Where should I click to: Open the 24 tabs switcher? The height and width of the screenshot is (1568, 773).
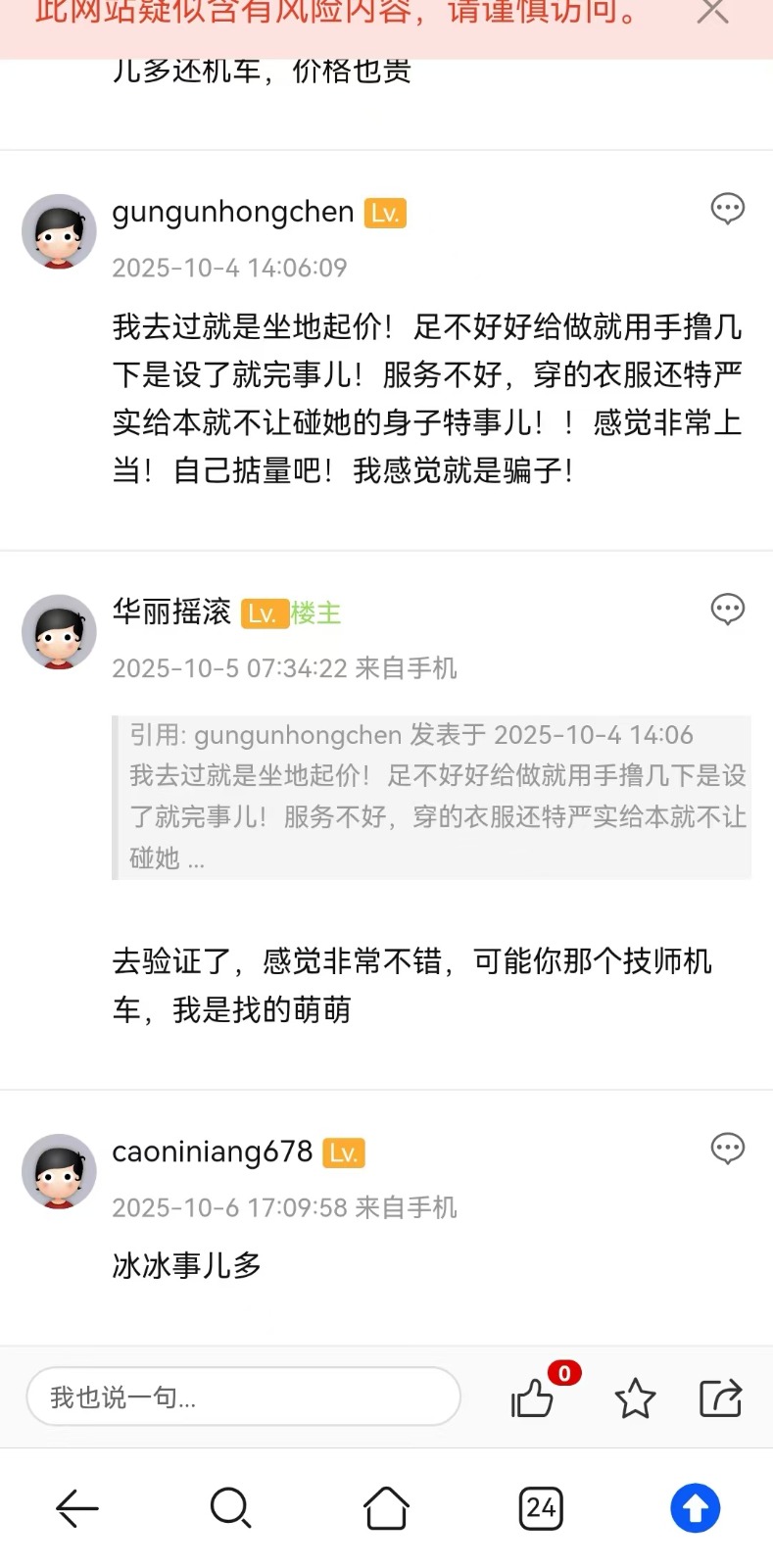541,1508
